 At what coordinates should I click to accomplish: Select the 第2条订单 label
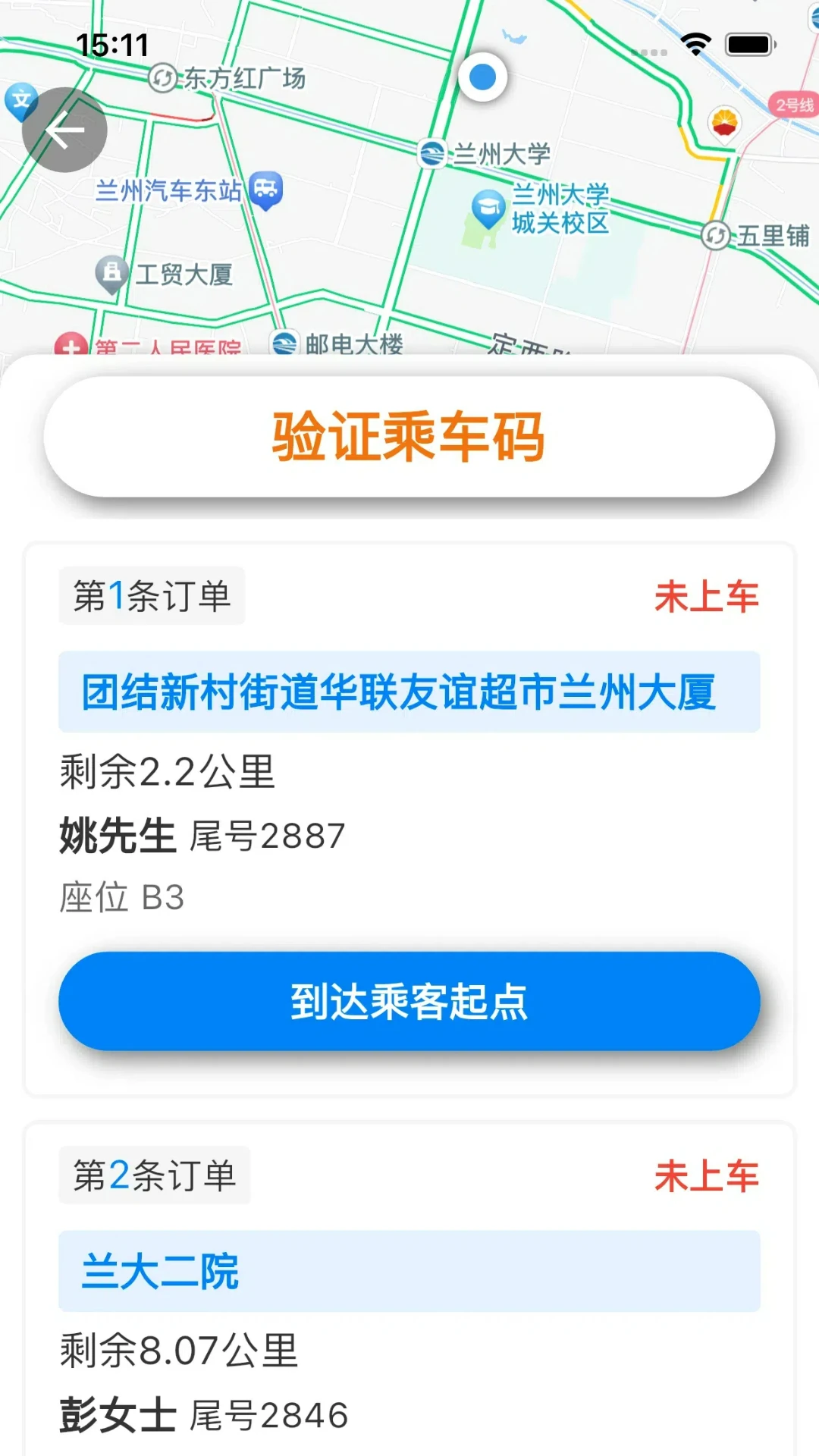click(154, 1177)
